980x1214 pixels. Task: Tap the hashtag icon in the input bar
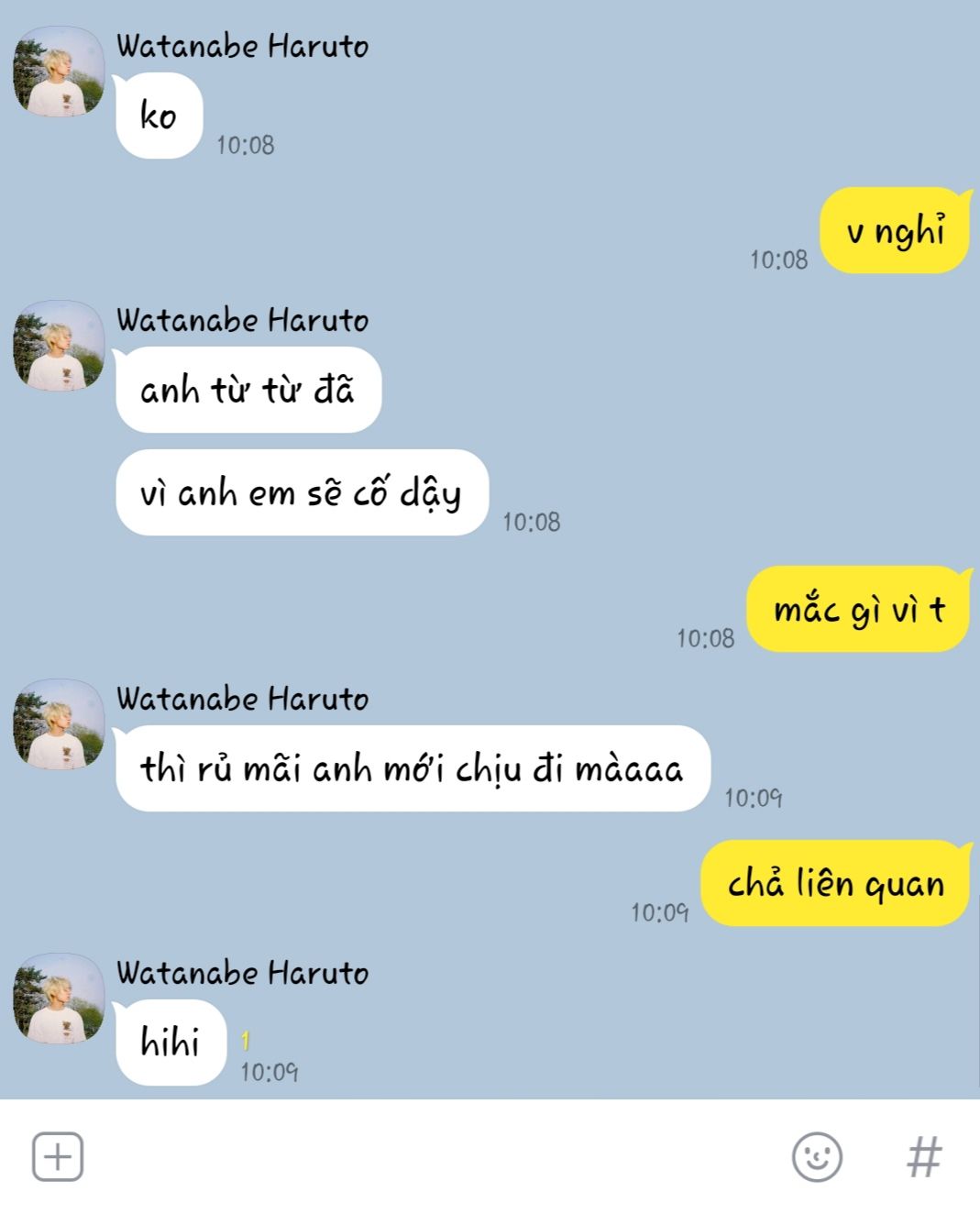[x=923, y=1156]
